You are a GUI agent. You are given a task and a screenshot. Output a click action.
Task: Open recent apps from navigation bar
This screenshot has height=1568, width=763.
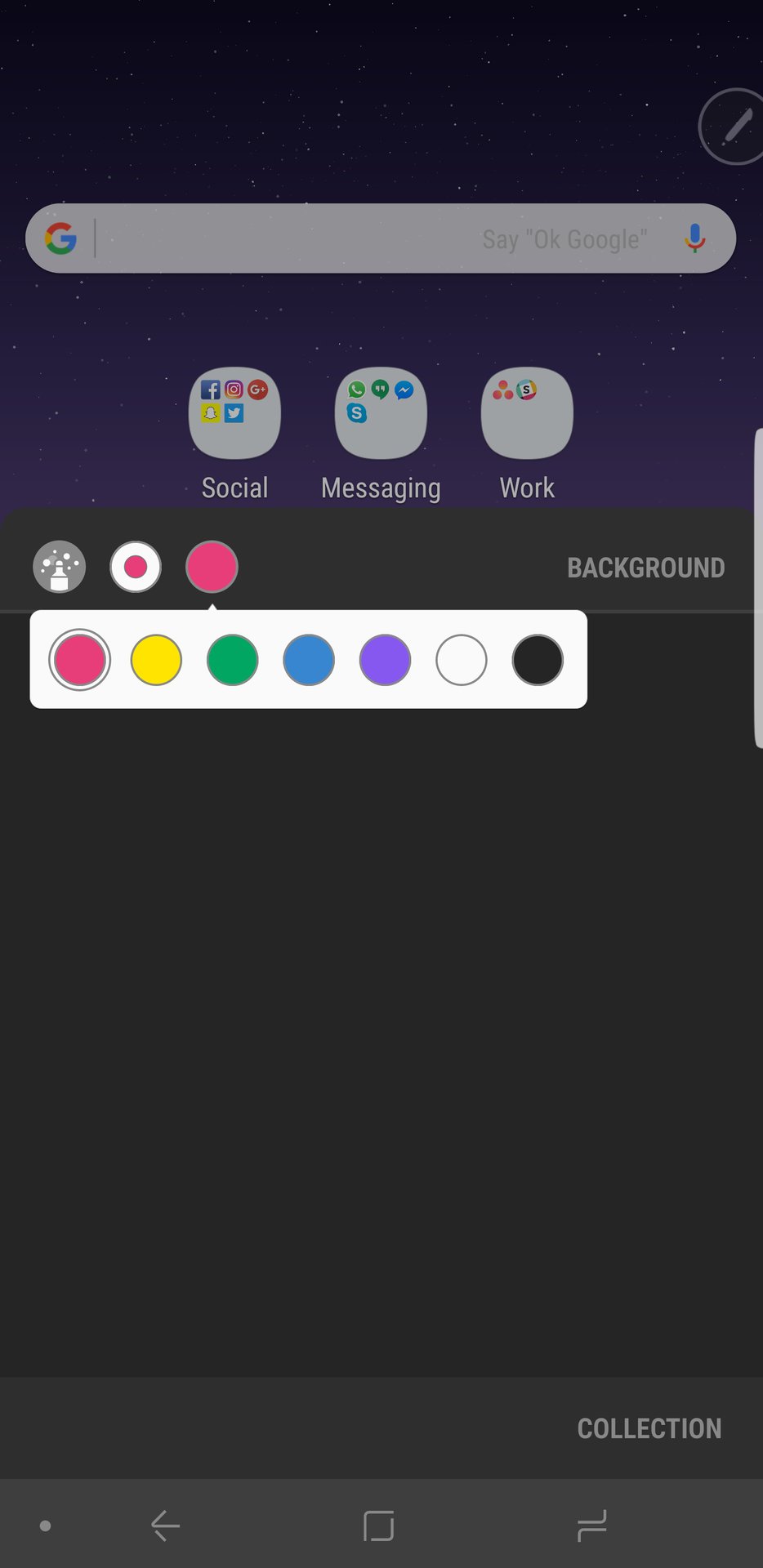tap(591, 1526)
